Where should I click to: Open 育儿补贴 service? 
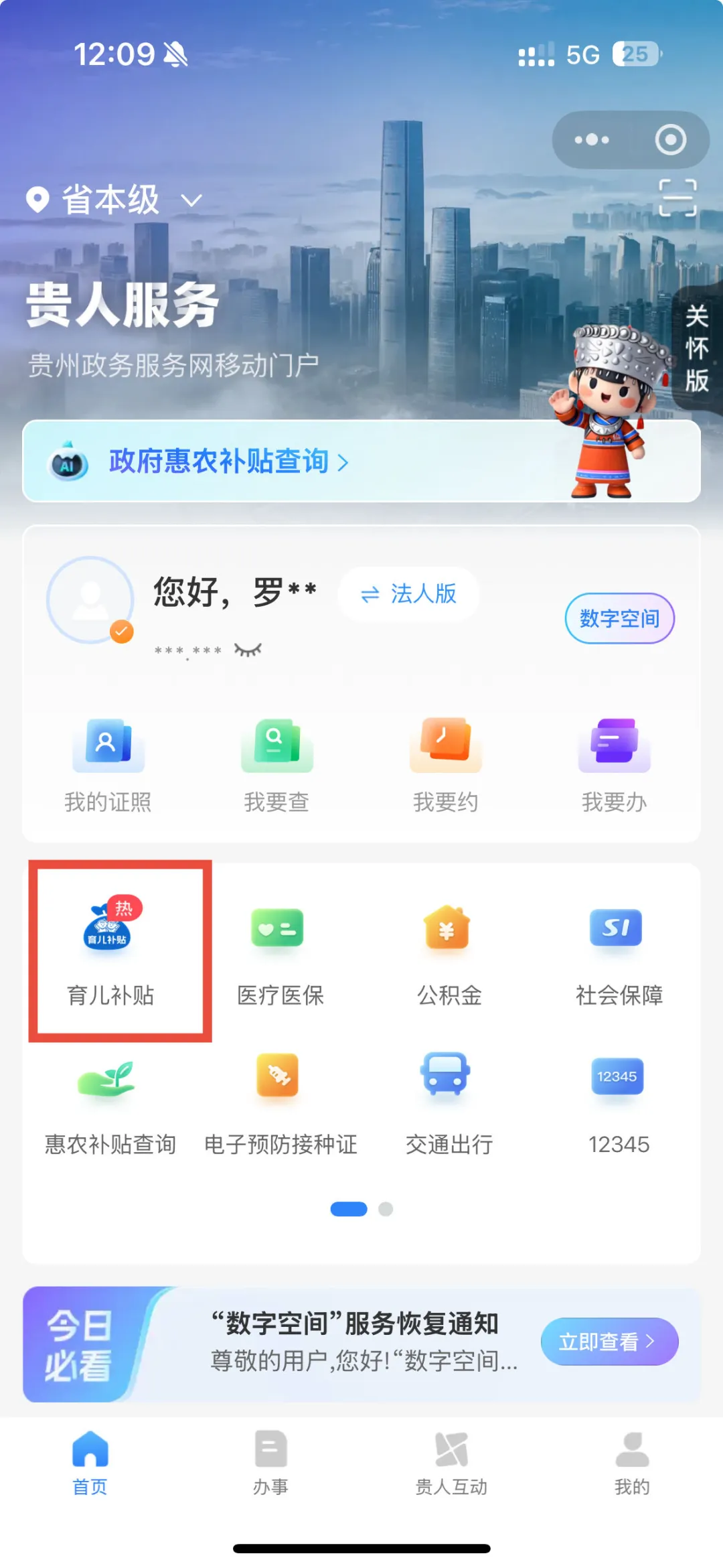click(110, 950)
